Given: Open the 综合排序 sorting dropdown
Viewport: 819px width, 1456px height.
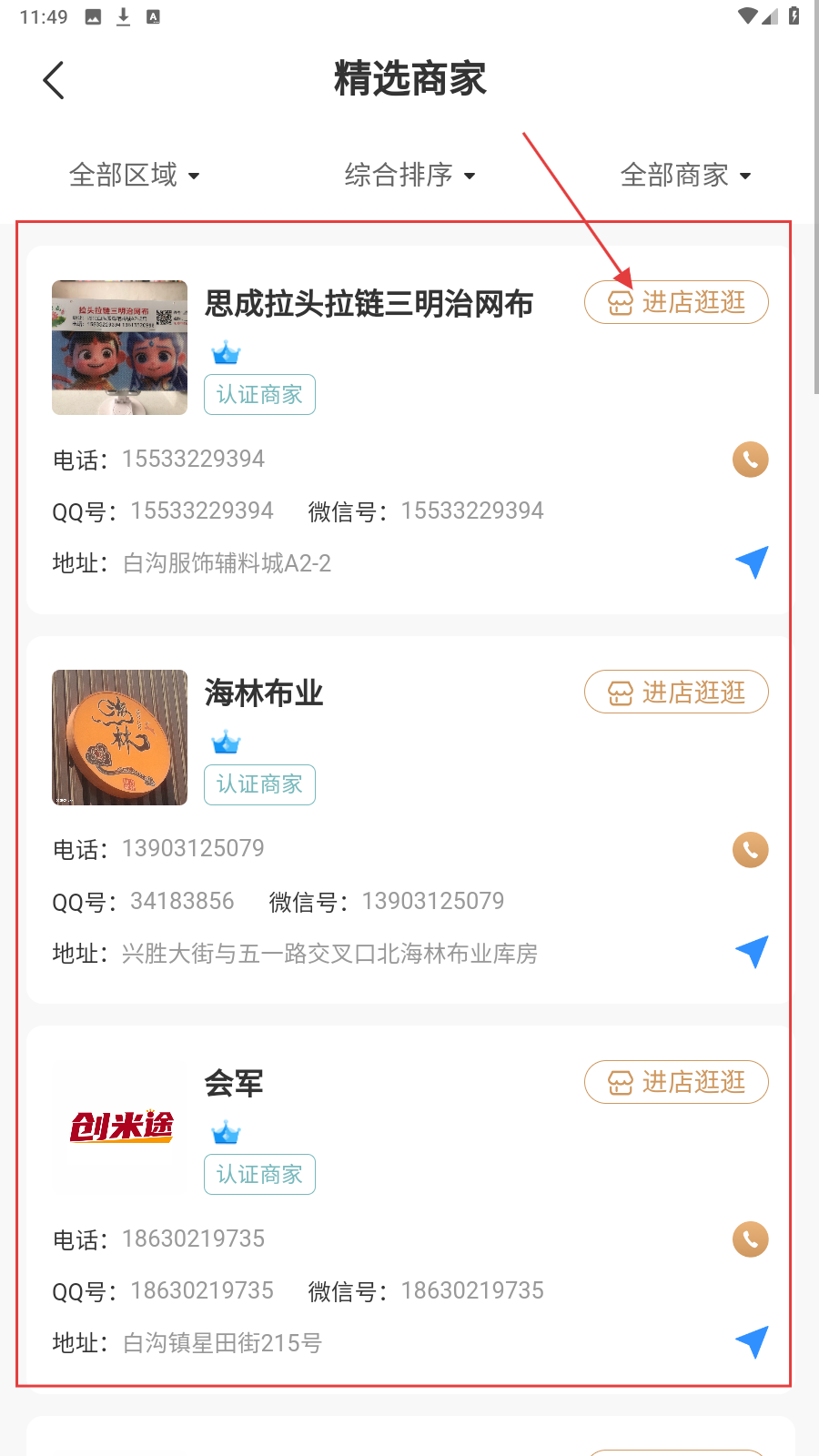Looking at the screenshot, I should point(409,175).
